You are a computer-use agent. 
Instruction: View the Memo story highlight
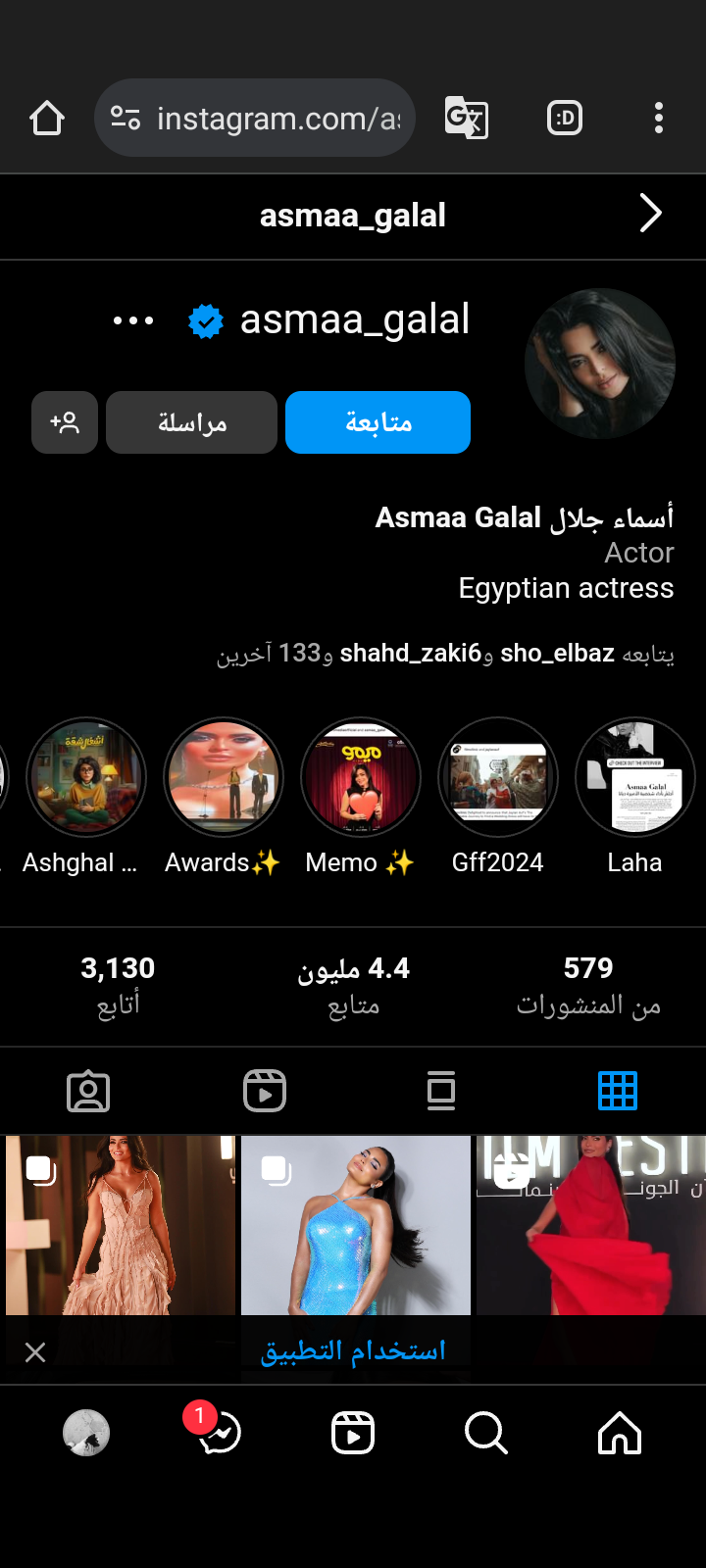click(361, 778)
